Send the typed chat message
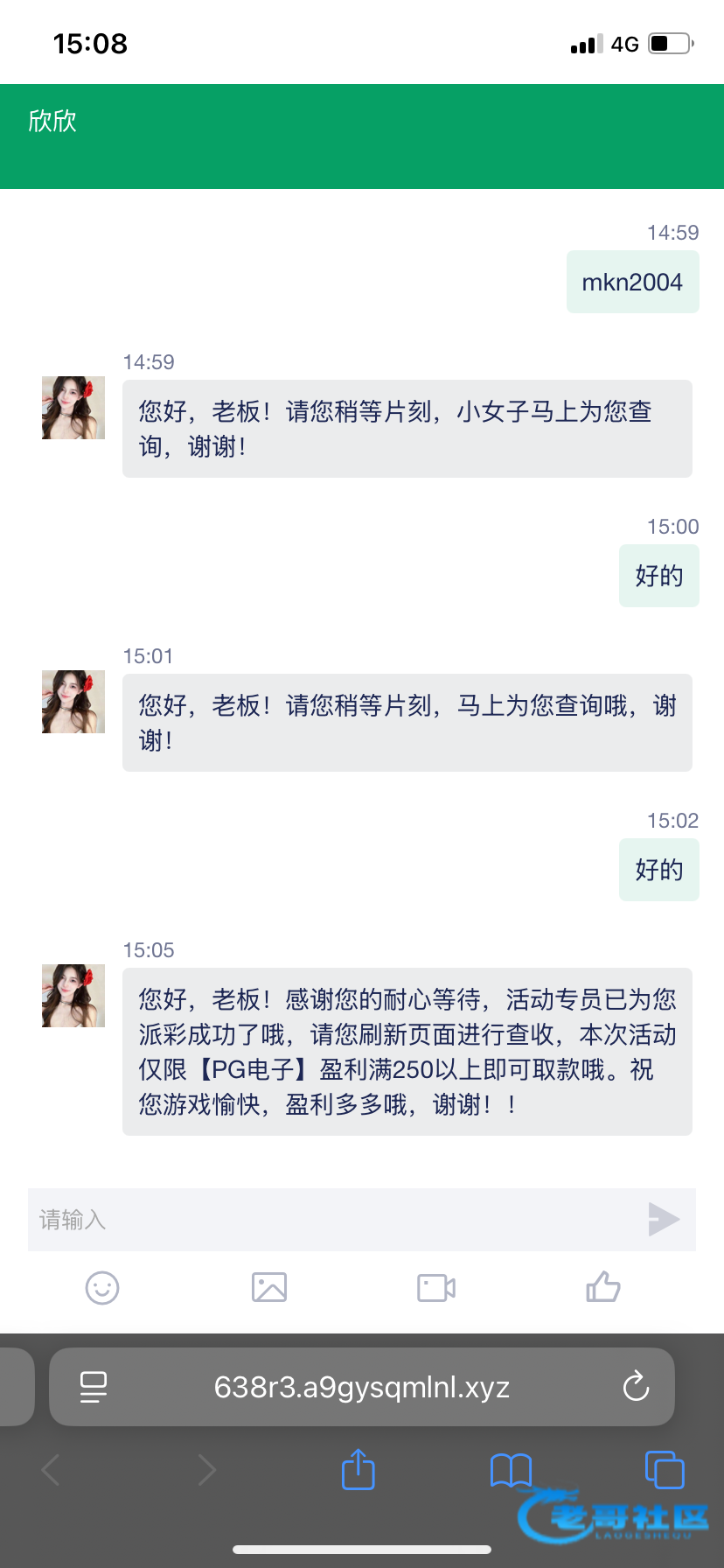This screenshot has width=724, height=1568. [664, 1220]
